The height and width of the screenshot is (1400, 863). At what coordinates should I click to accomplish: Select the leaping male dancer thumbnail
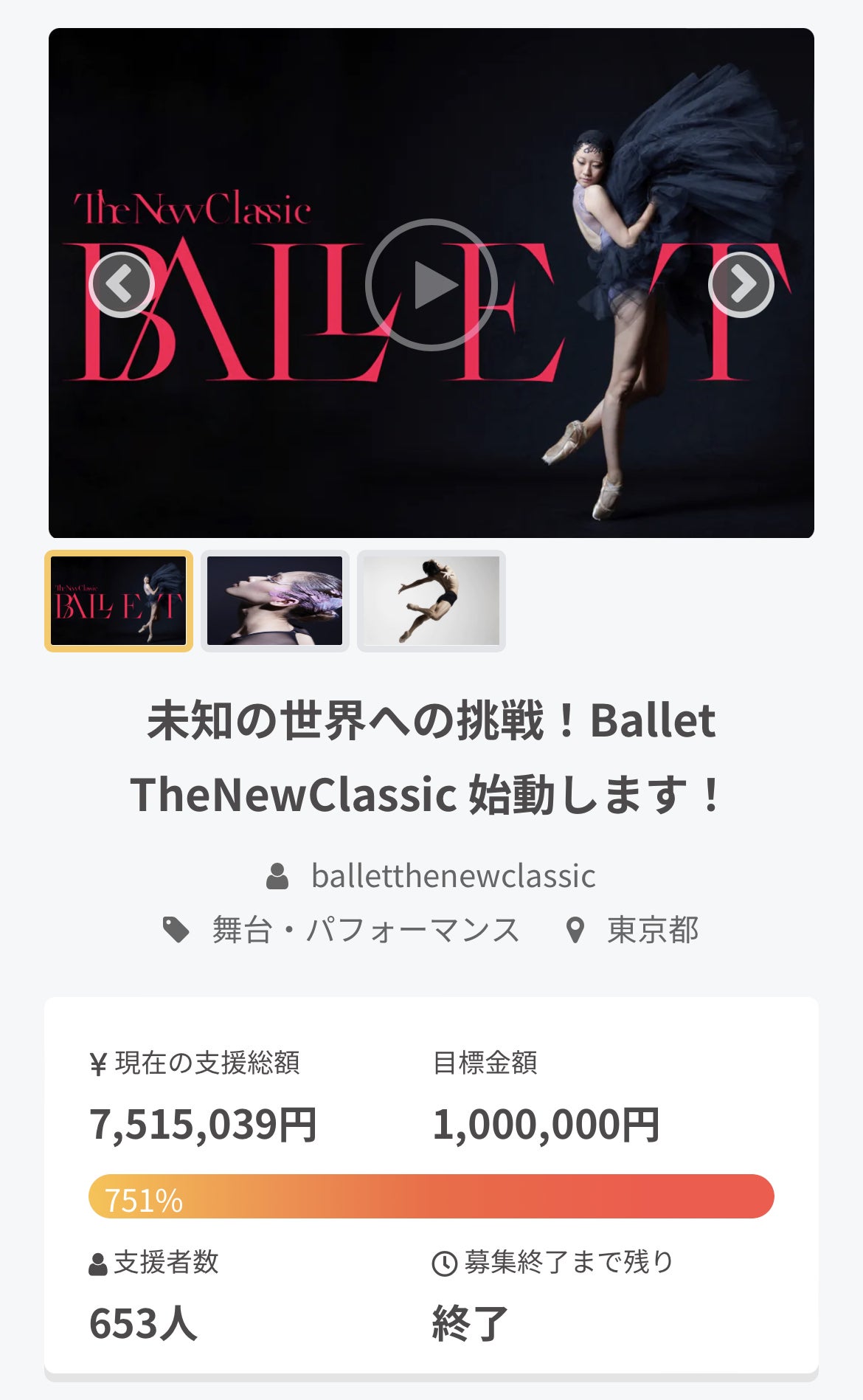tap(431, 601)
